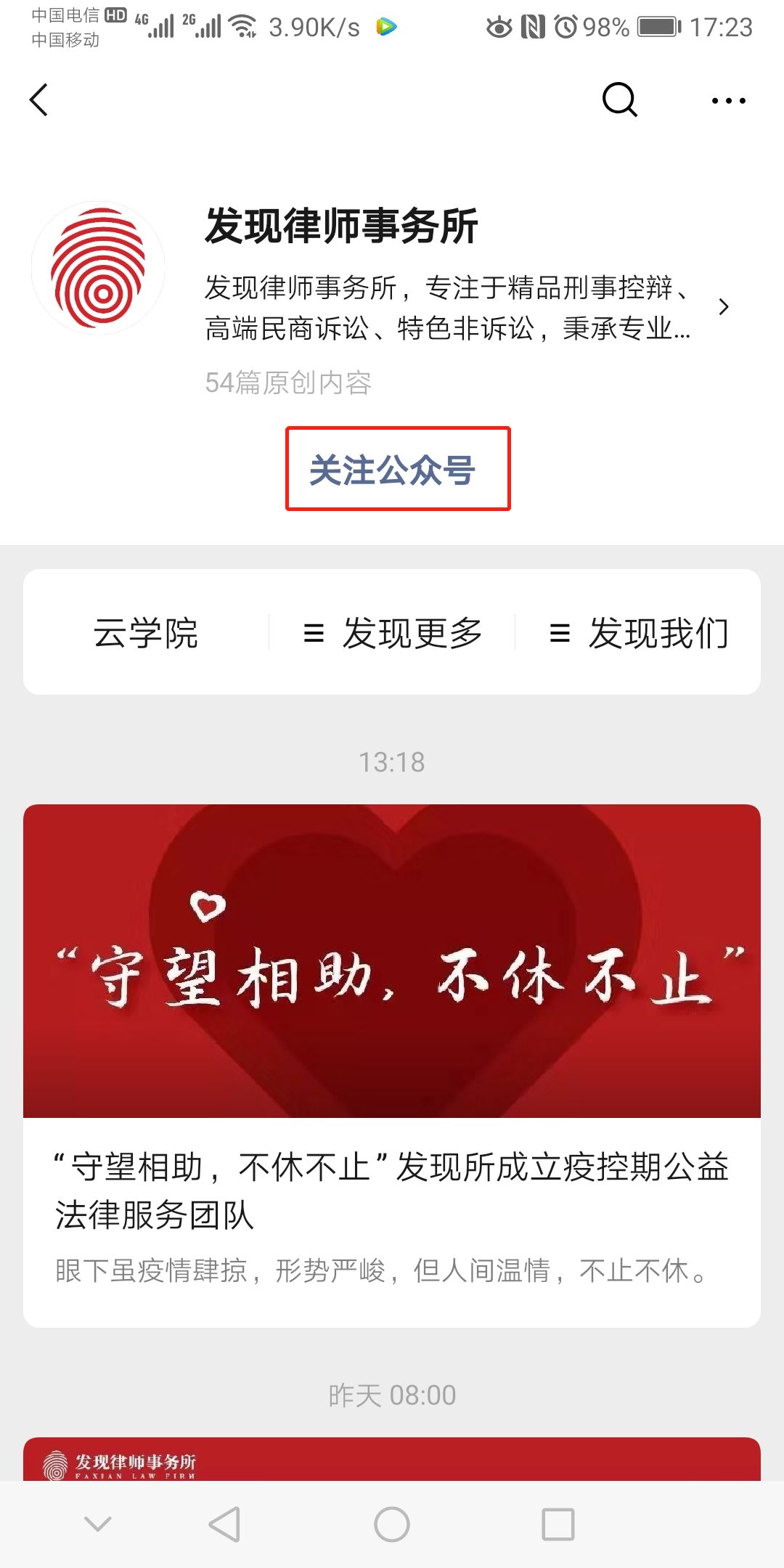The width and height of the screenshot is (784, 1568).
Task: Open the 云学院 menu
Action: click(x=146, y=633)
